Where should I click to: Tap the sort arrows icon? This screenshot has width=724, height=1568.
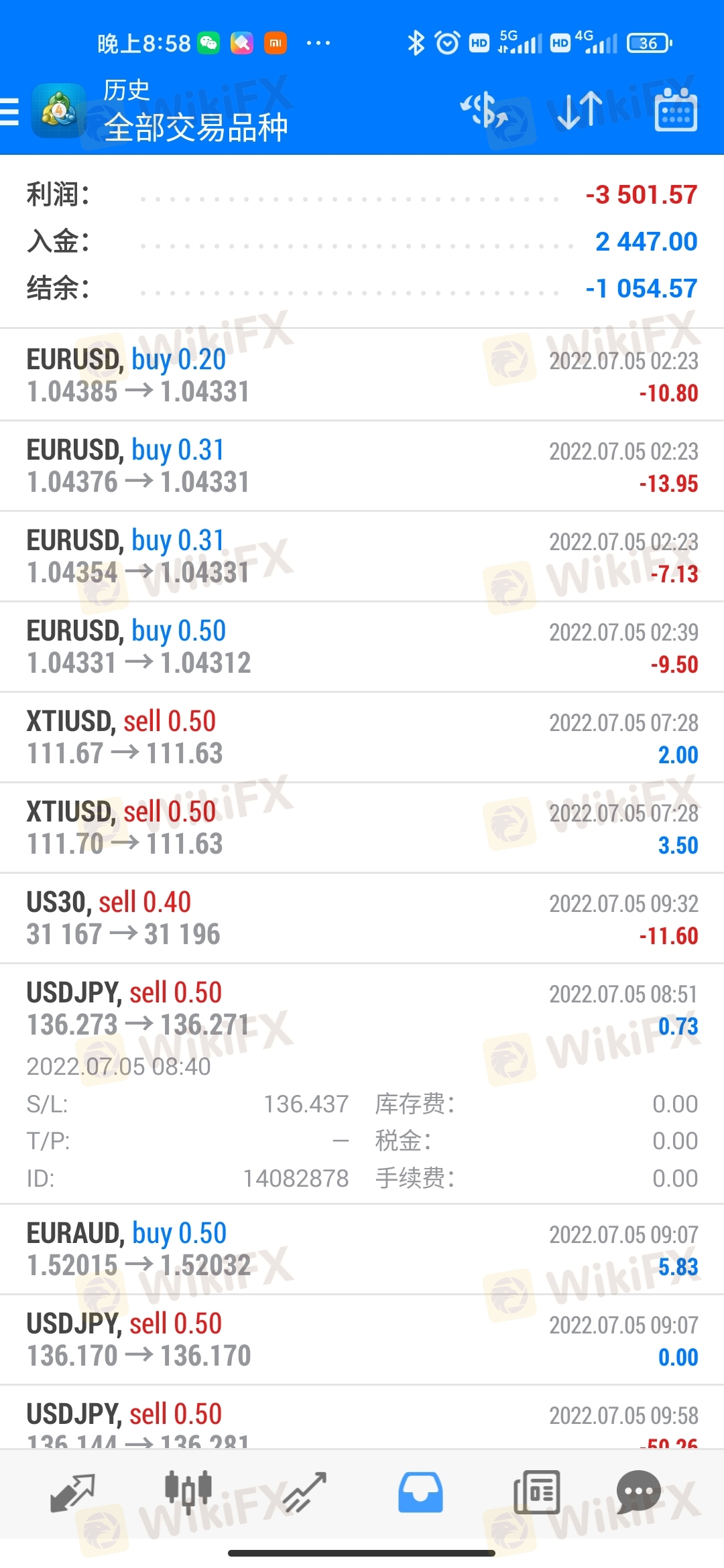click(580, 111)
